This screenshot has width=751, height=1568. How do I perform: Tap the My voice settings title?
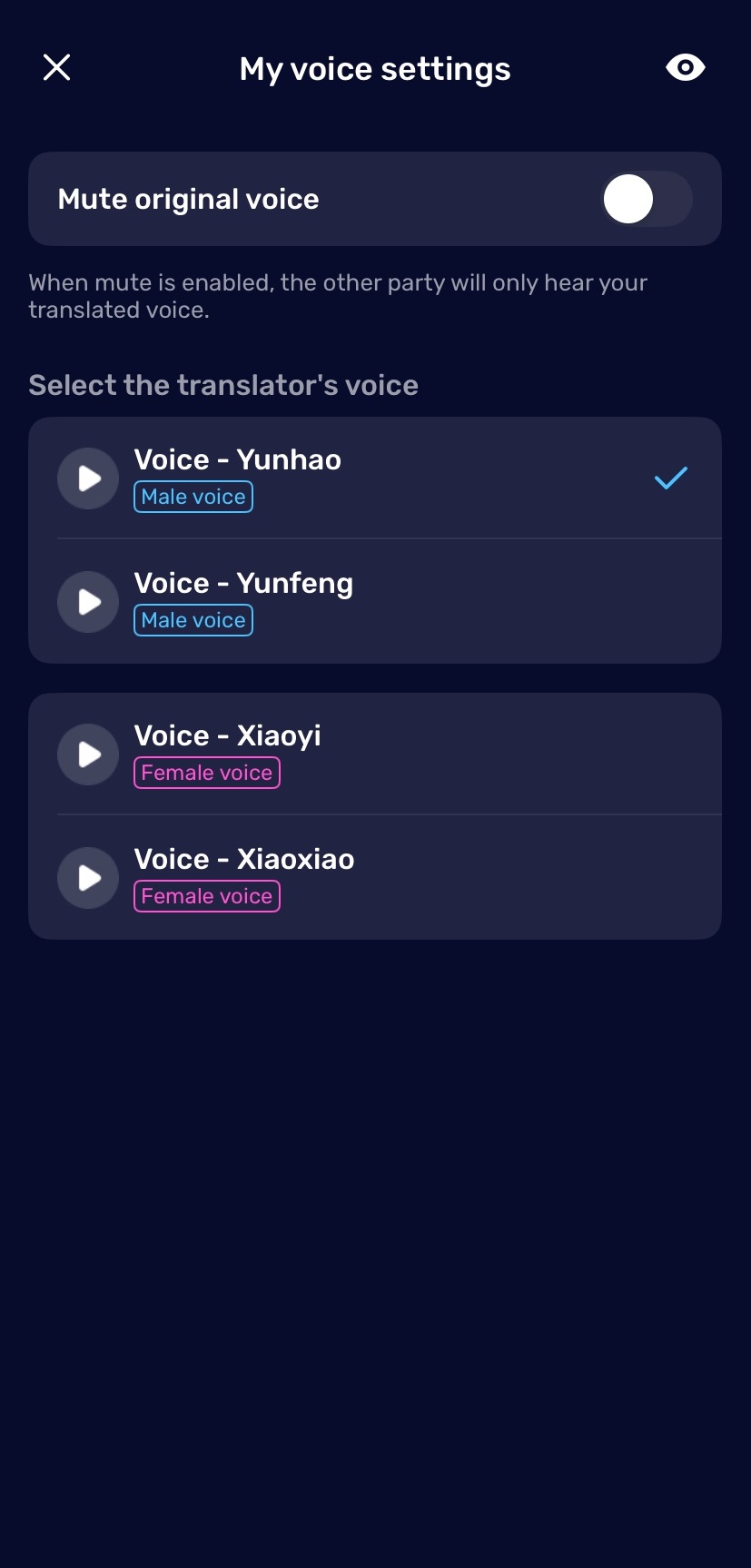click(374, 68)
